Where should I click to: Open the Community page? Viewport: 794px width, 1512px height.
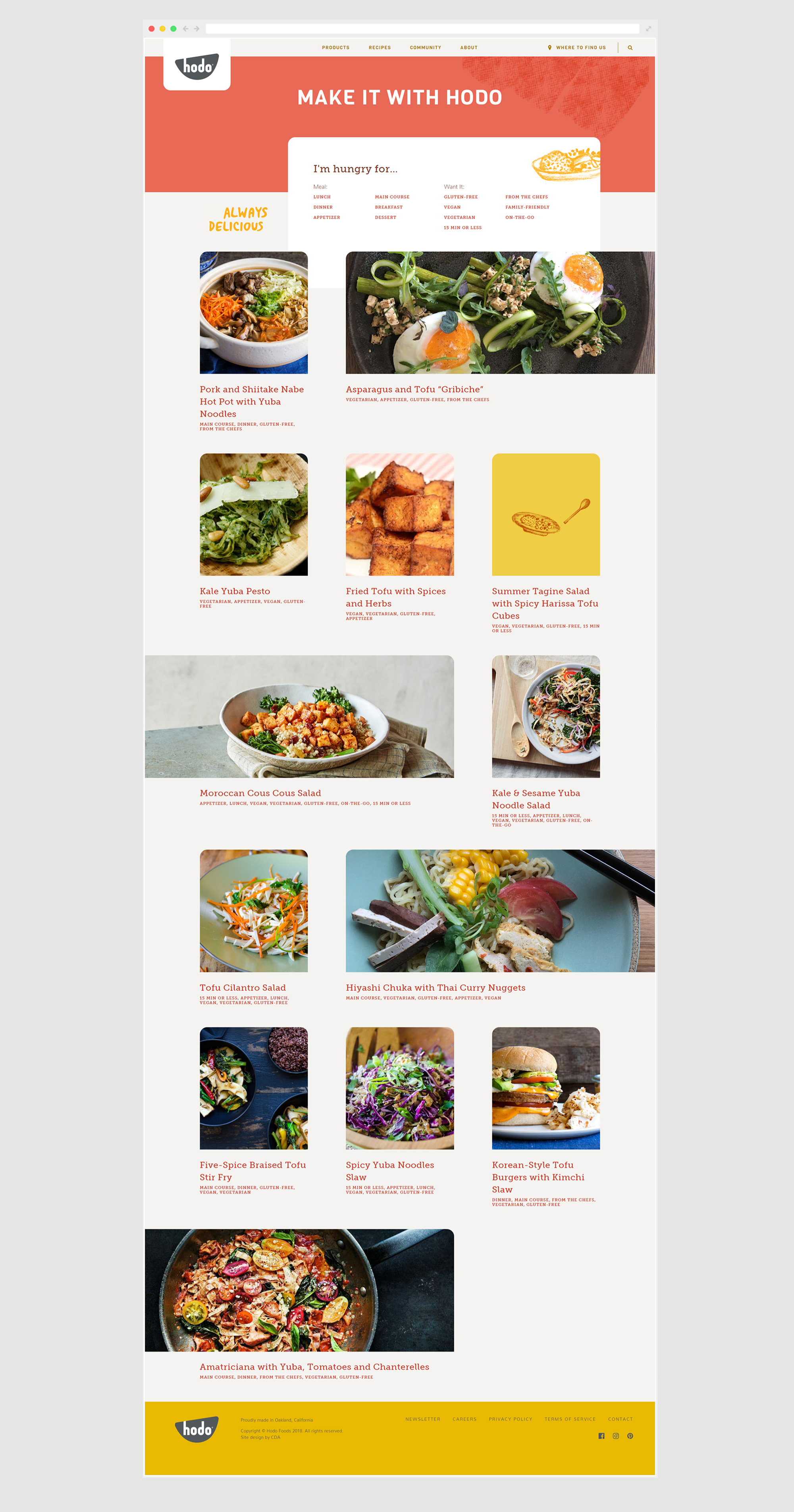coord(425,48)
